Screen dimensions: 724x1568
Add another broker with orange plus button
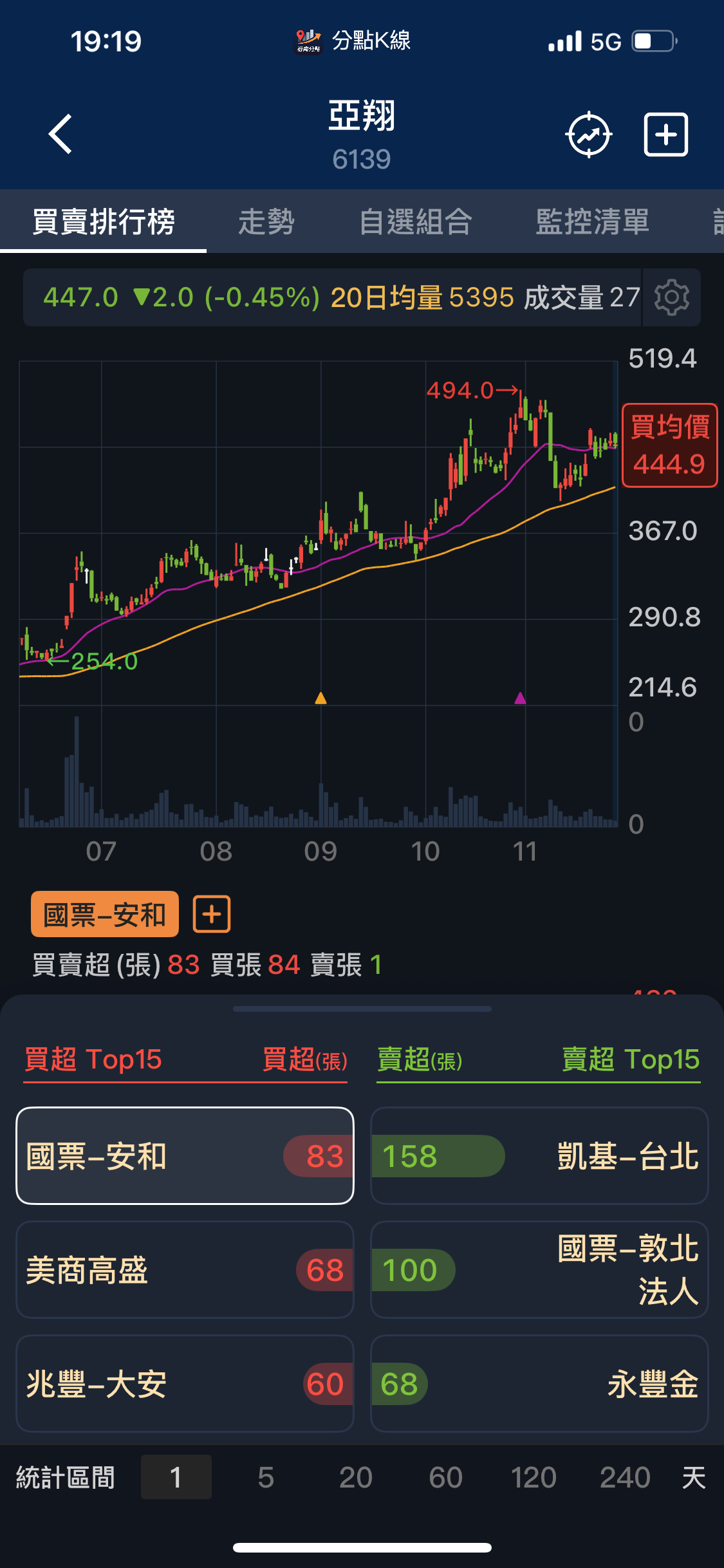point(212,914)
